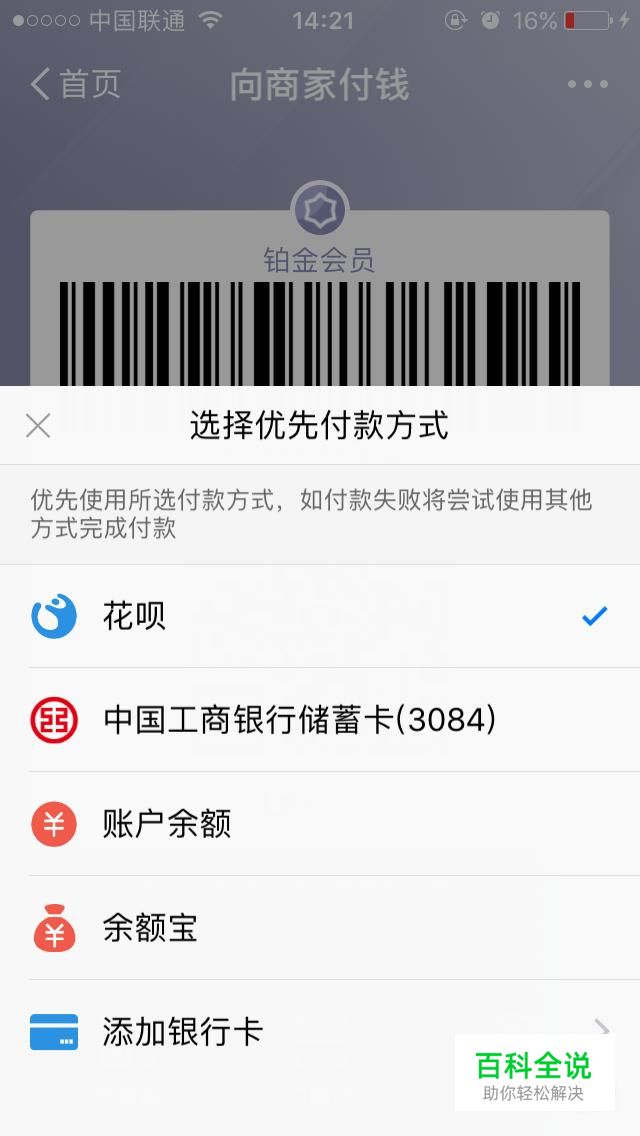Select 账户余额 as payment method
This screenshot has height=1136, width=640.
[320, 824]
